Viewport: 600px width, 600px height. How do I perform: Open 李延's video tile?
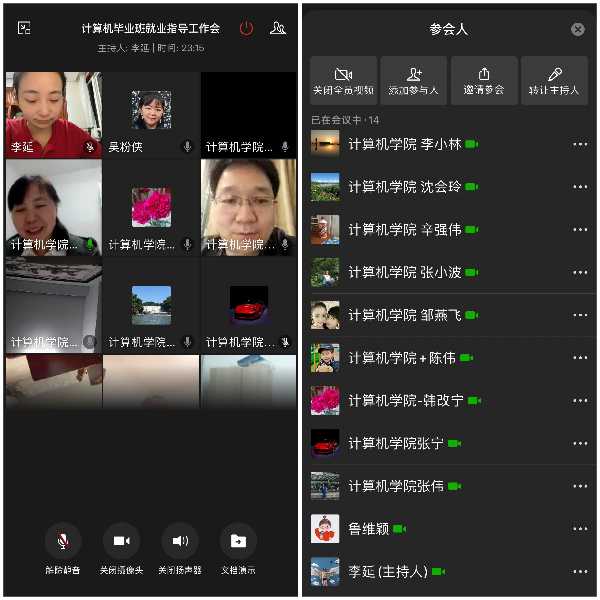tap(53, 114)
